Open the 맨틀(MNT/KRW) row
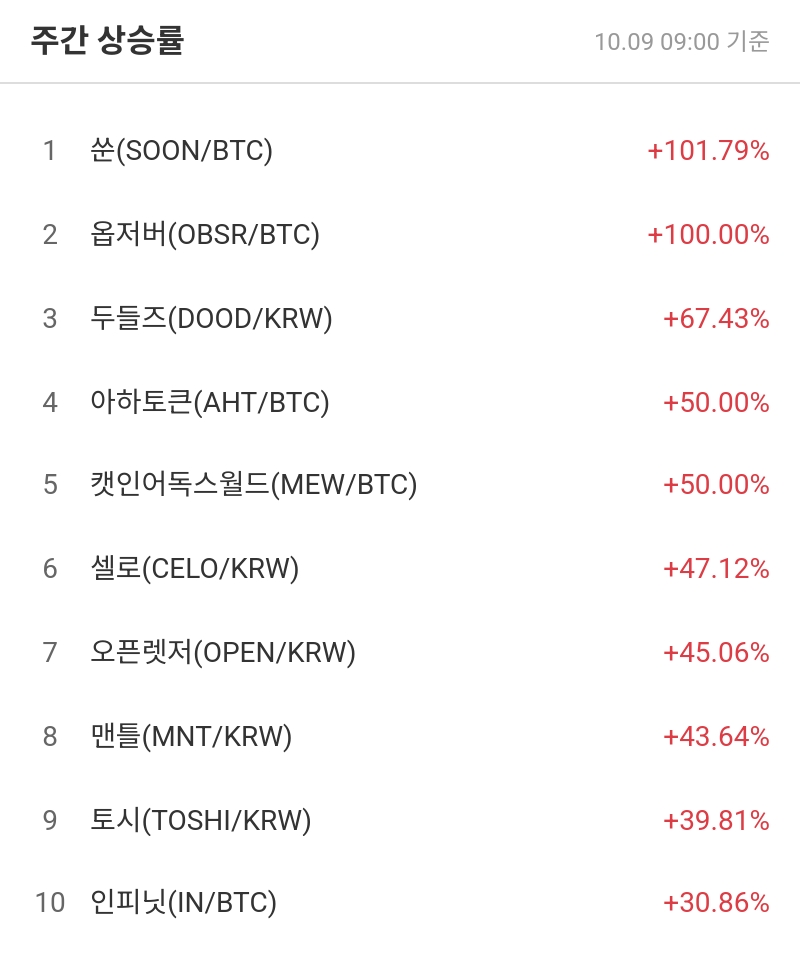The image size is (800, 970). pyautogui.click(x=190, y=737)
